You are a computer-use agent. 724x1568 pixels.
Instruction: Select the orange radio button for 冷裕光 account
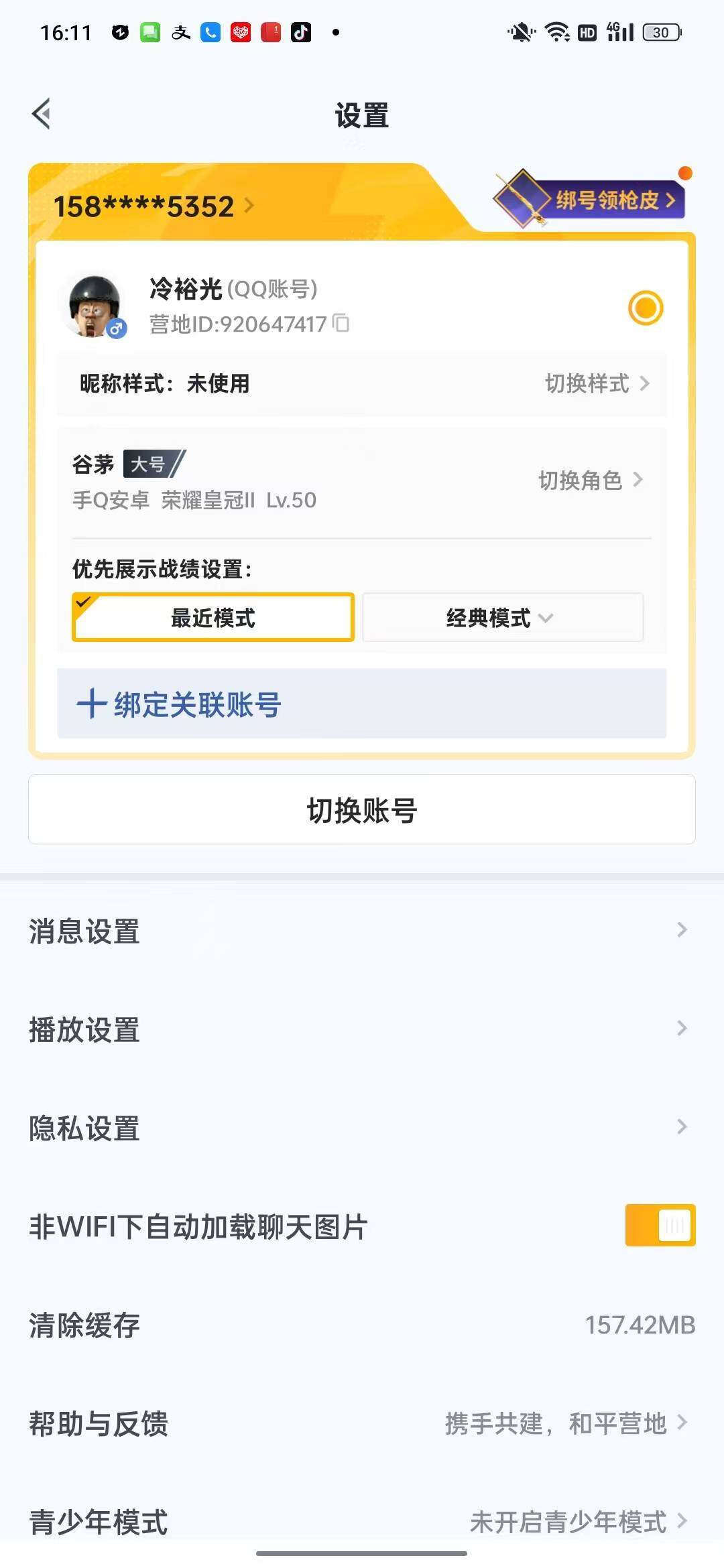pos(646,306)
